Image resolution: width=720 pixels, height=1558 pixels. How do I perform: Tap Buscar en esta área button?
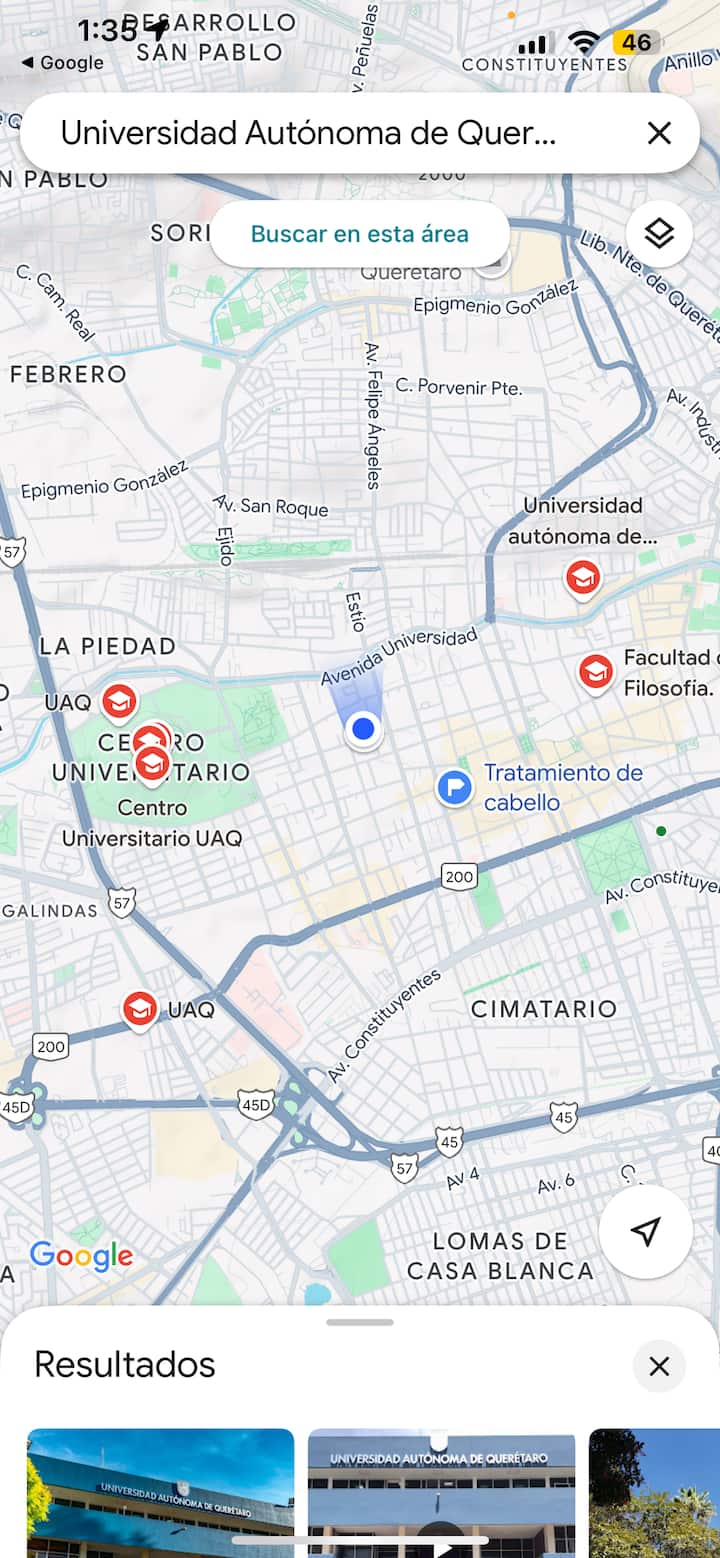tap(360, 234)
